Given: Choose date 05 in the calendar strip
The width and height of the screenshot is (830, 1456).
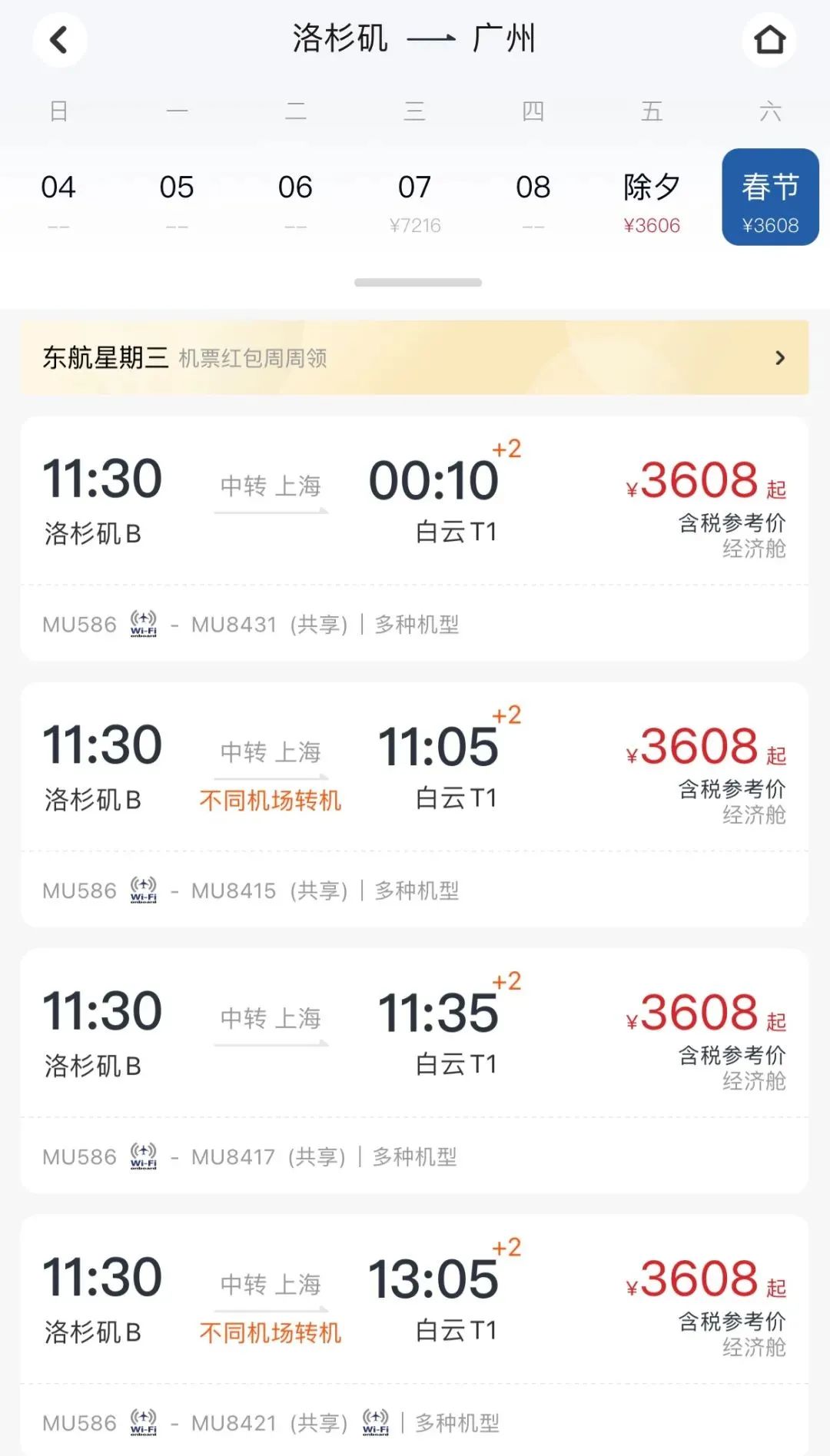Looking at the screenshot, I should (x=177, y=202).
